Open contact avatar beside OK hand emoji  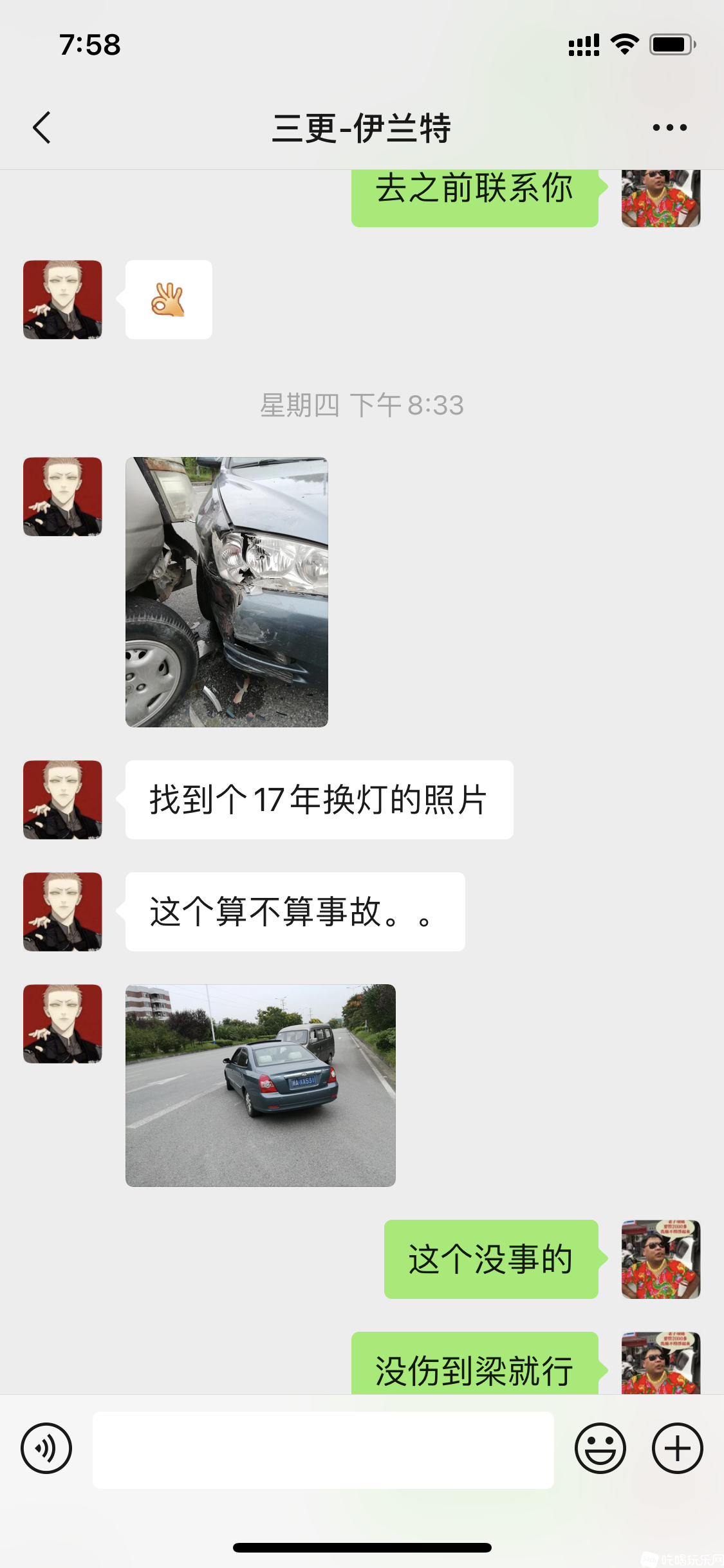[x=62, y=299]
